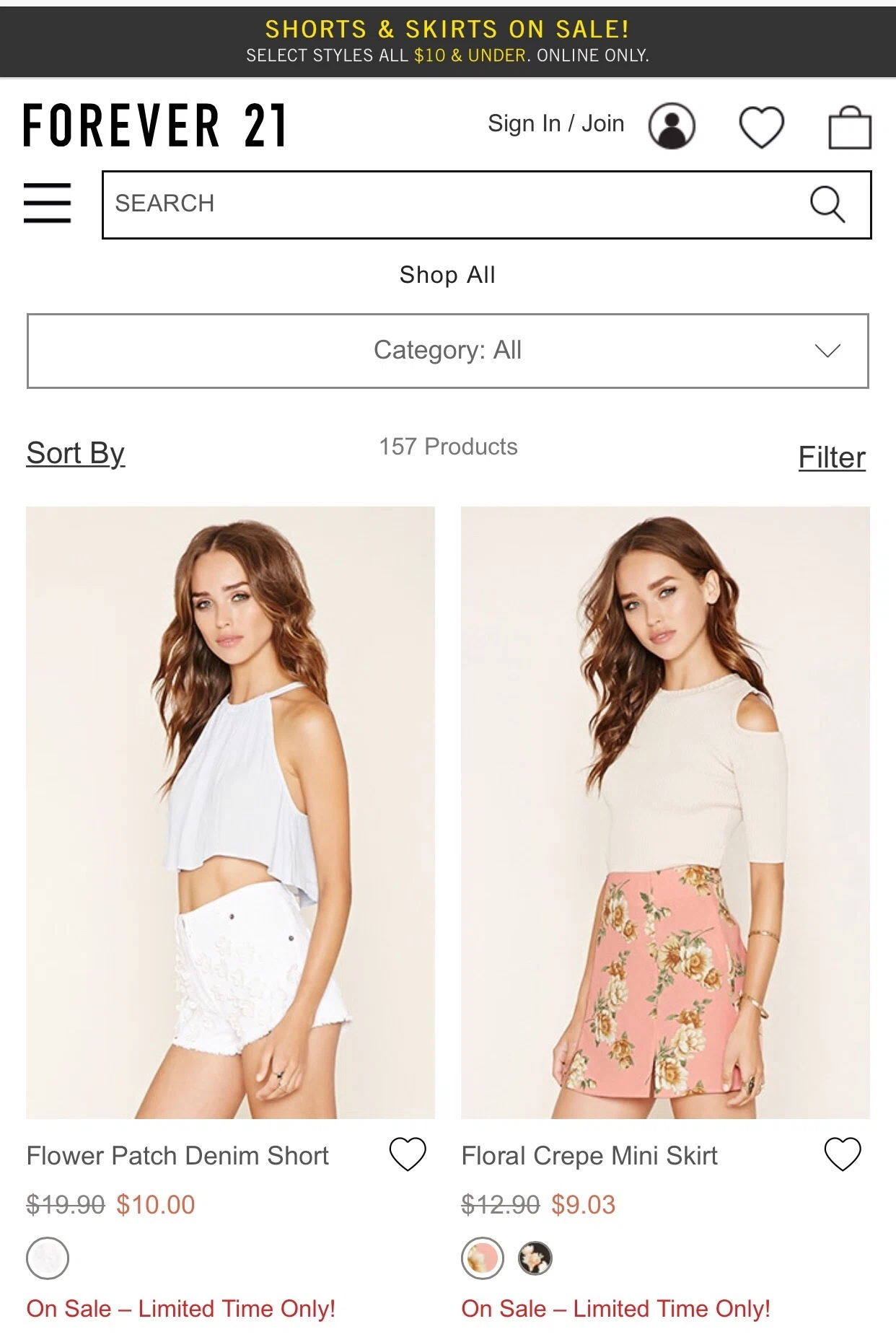Open the Filter options
This screenshot has height=1342, width=896.
pos(831,457)
